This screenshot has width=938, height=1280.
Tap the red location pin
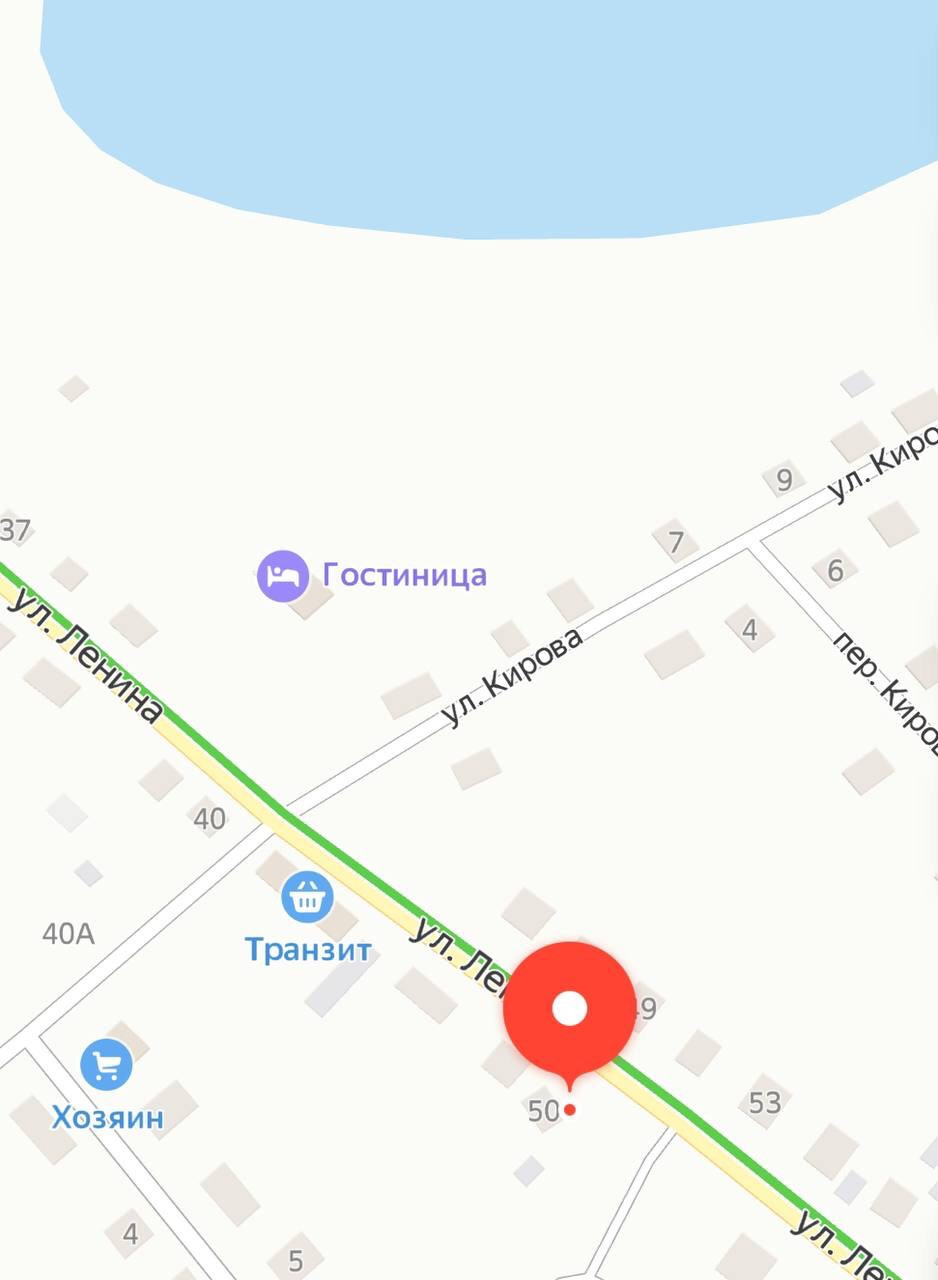[569, 1008]
